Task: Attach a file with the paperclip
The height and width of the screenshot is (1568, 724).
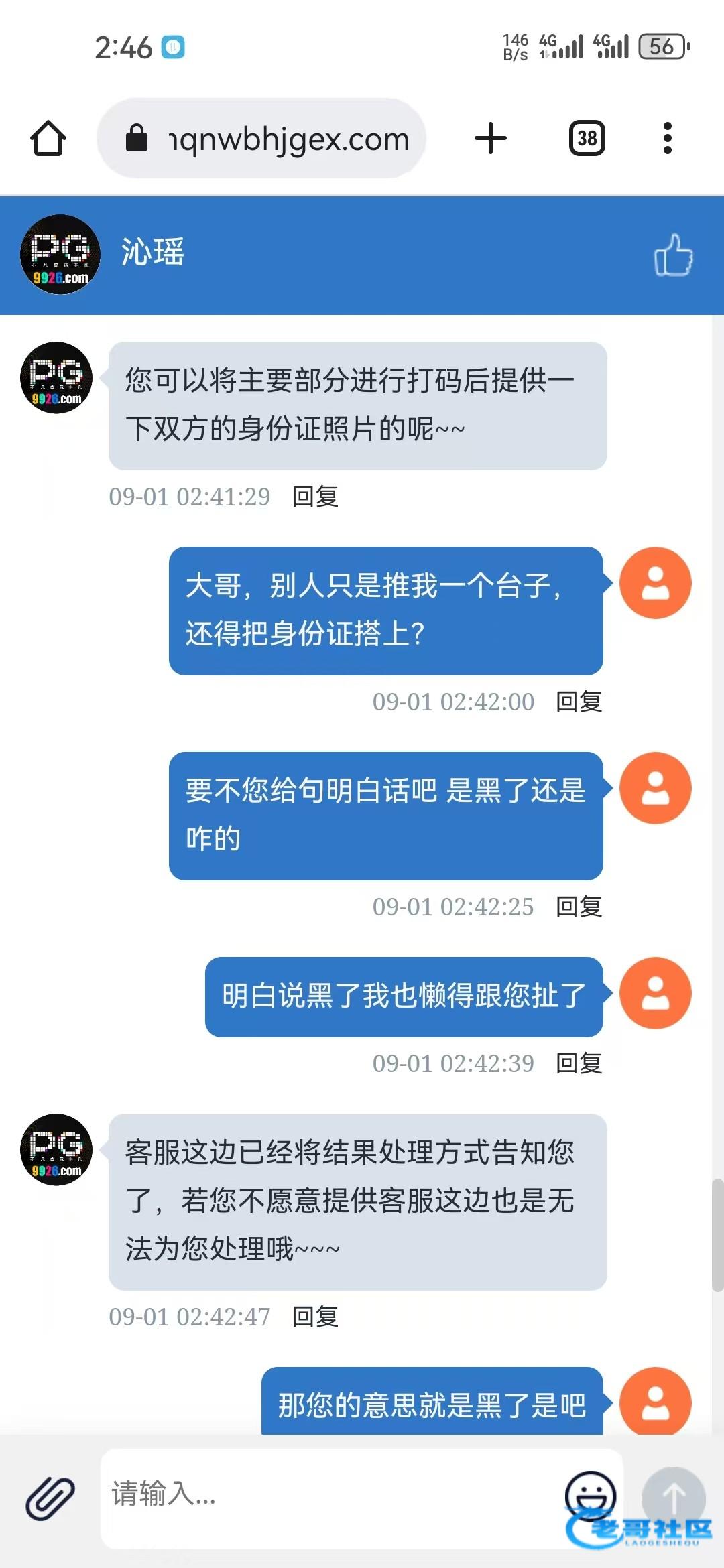Action: 50,1498
